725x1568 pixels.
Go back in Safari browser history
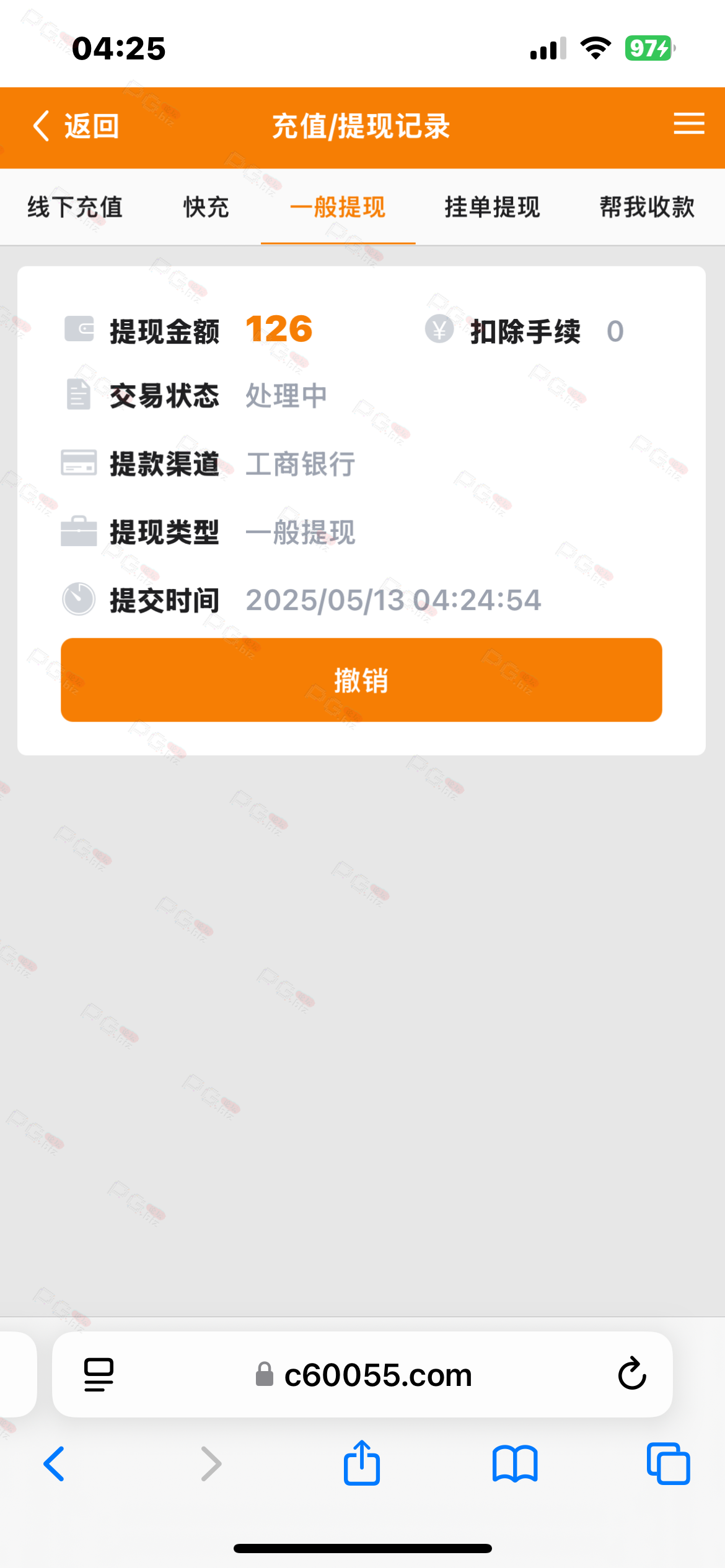[55, 1464]
